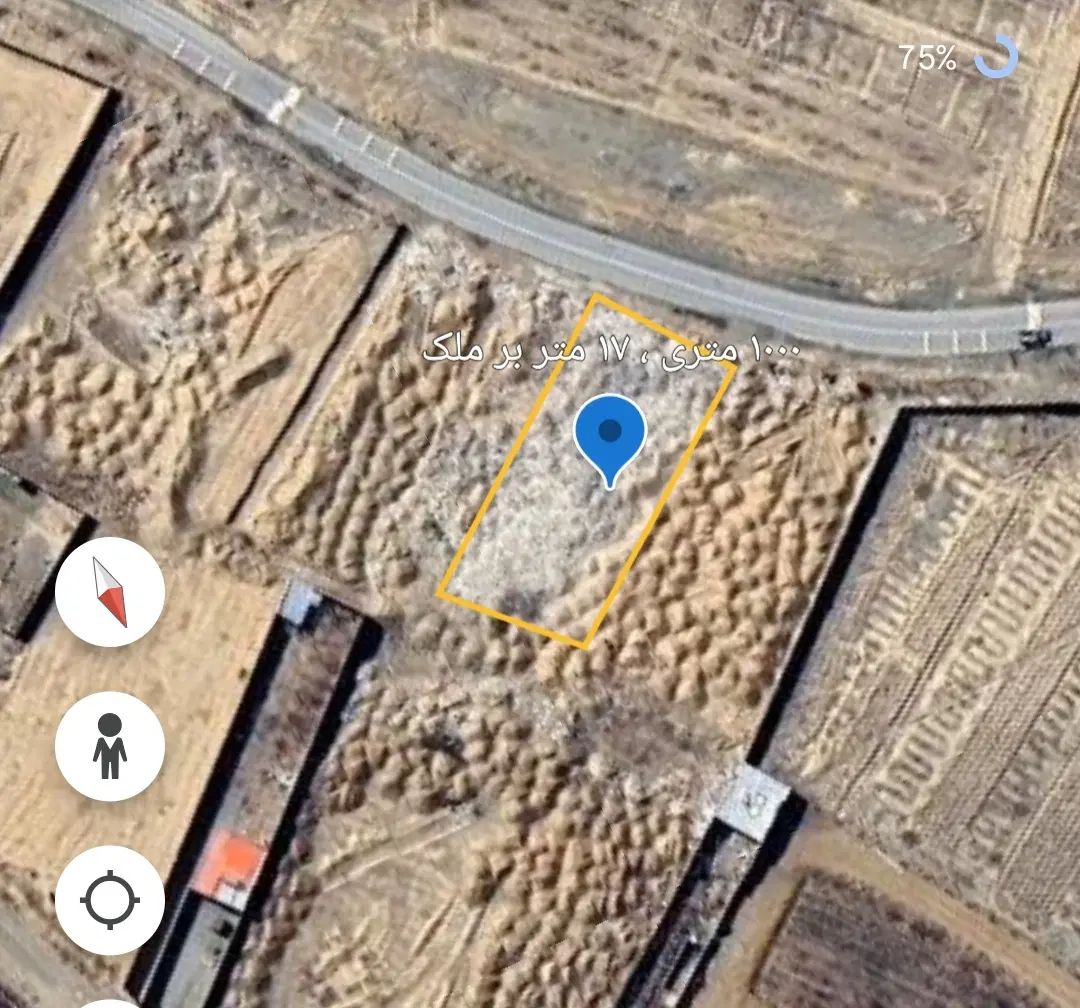Activate the Street View pegman

pos(110,746)
